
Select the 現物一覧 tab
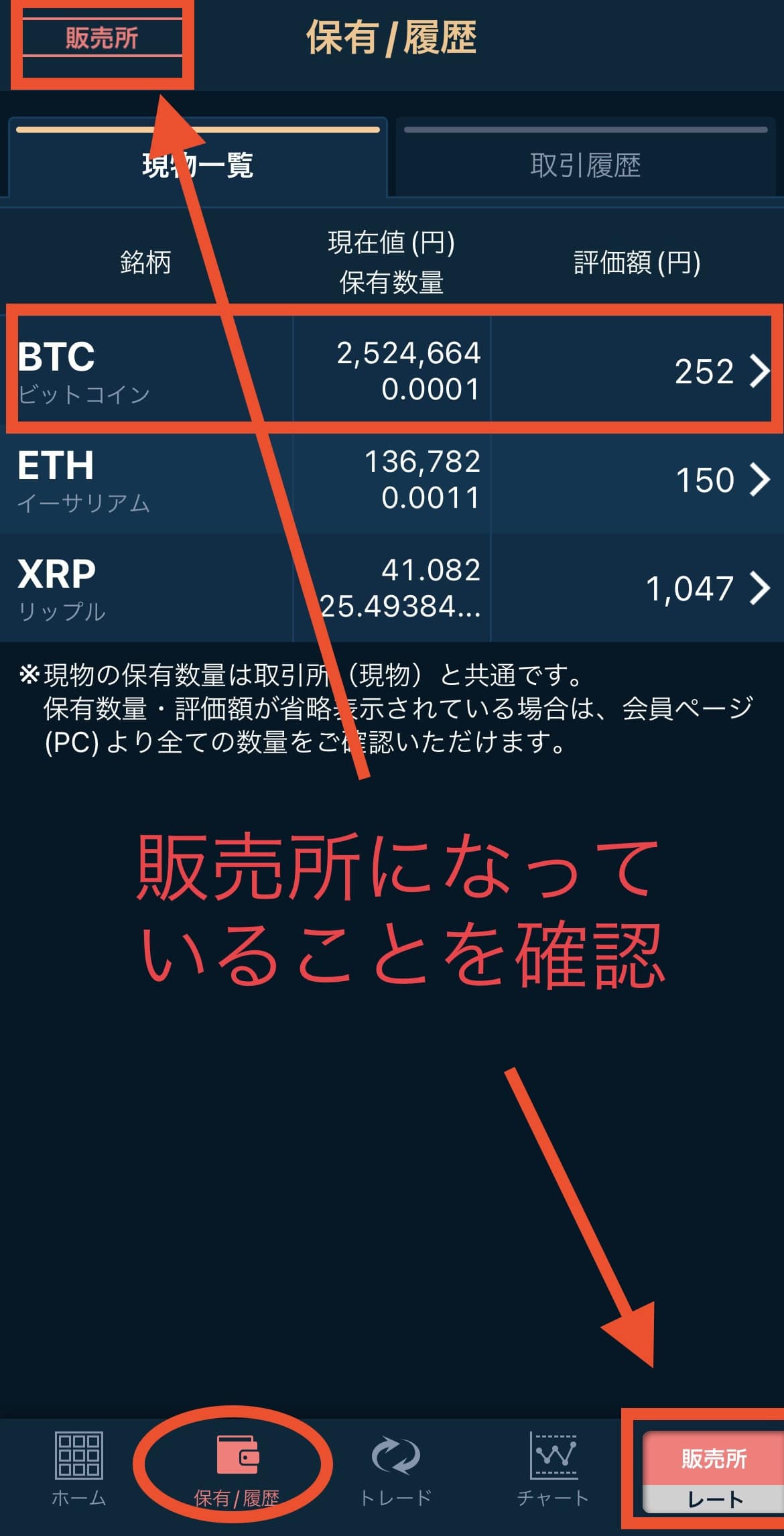[198, 157]
